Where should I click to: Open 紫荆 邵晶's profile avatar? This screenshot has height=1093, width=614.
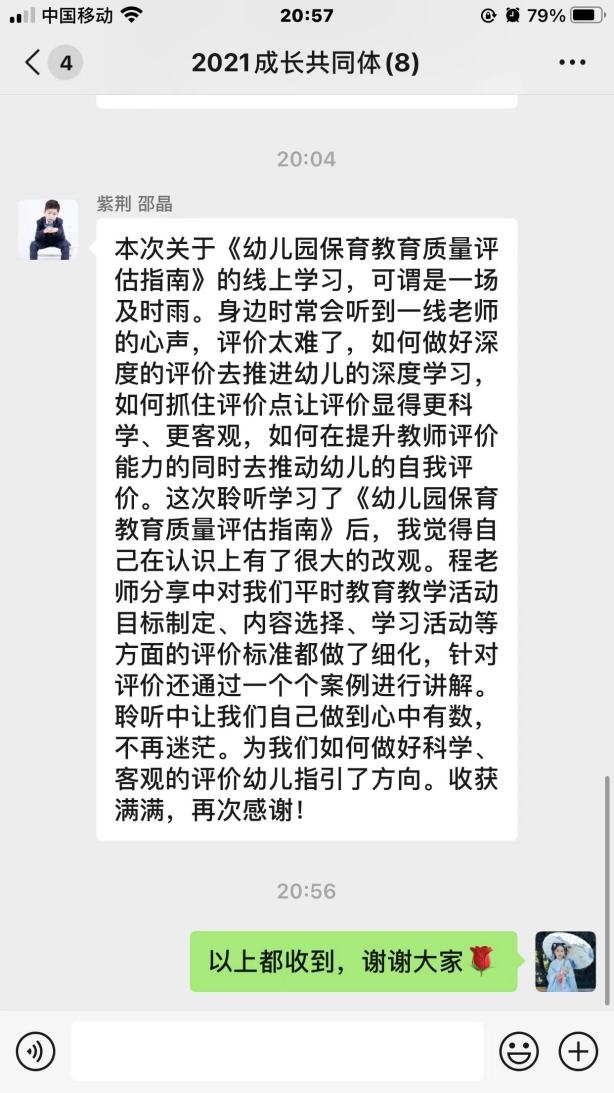pos(48,229)
